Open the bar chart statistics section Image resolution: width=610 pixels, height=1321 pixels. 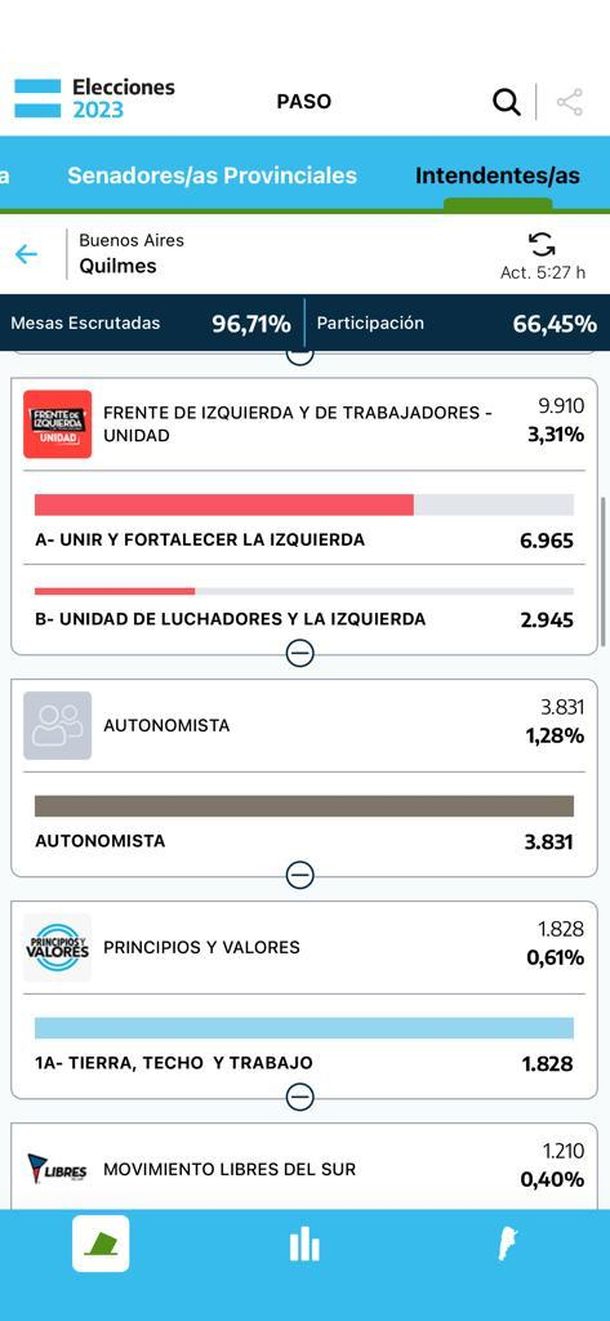click(304, 1244)
